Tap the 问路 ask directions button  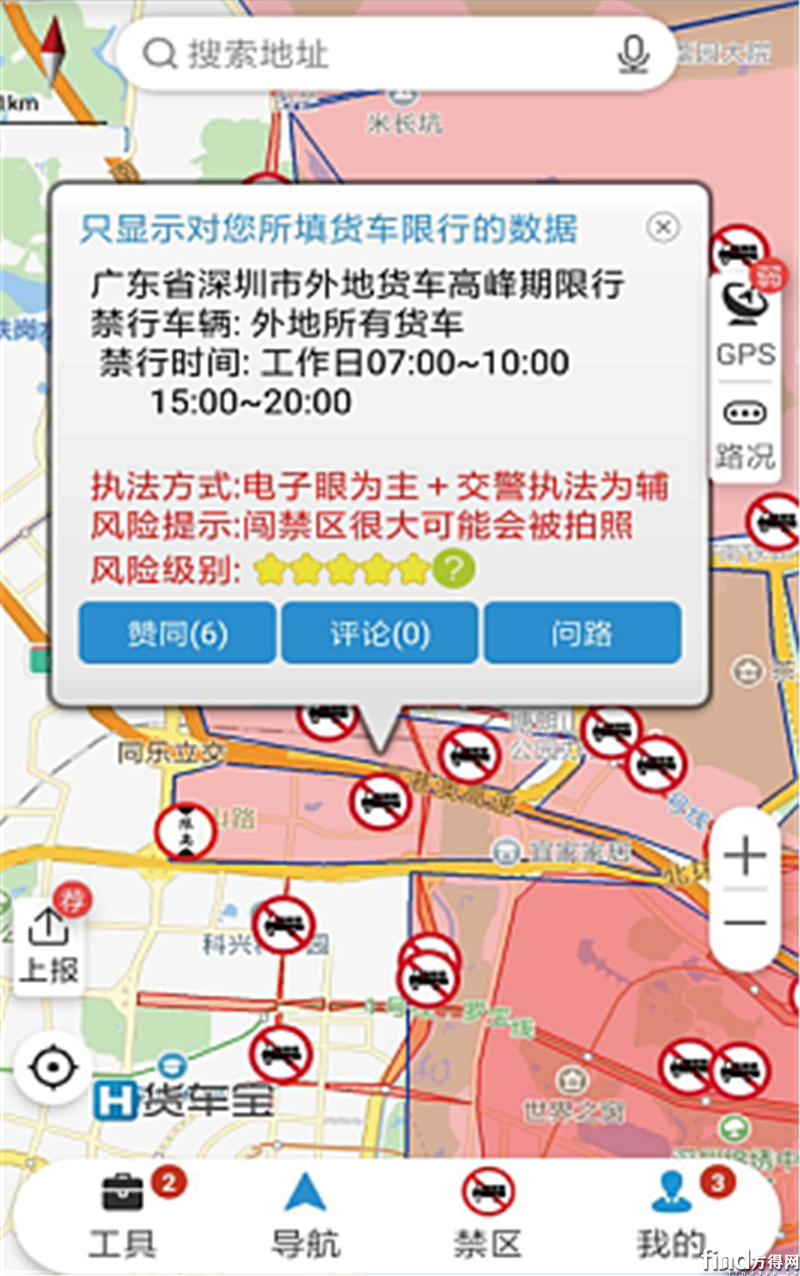[582, 633]
